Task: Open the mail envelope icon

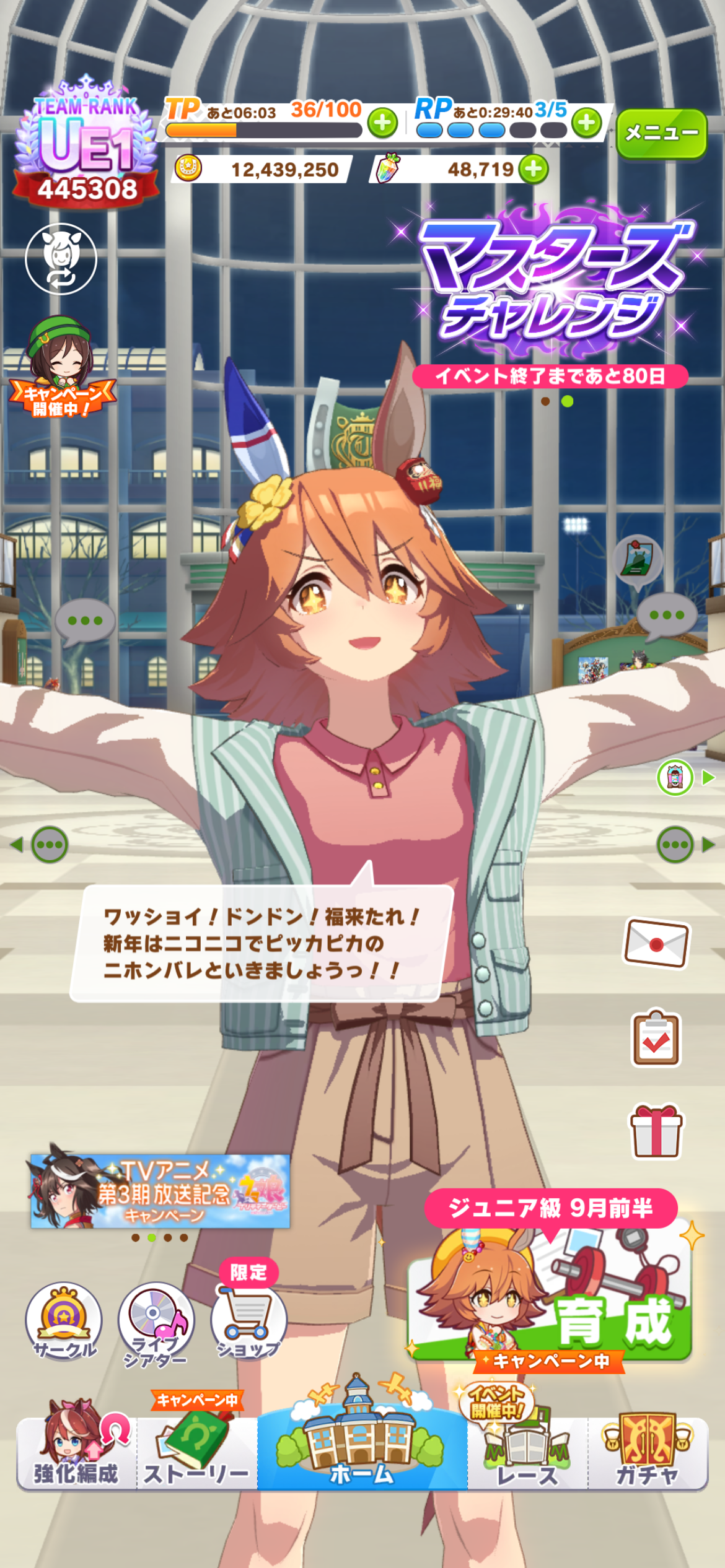Action: point(656,943)
